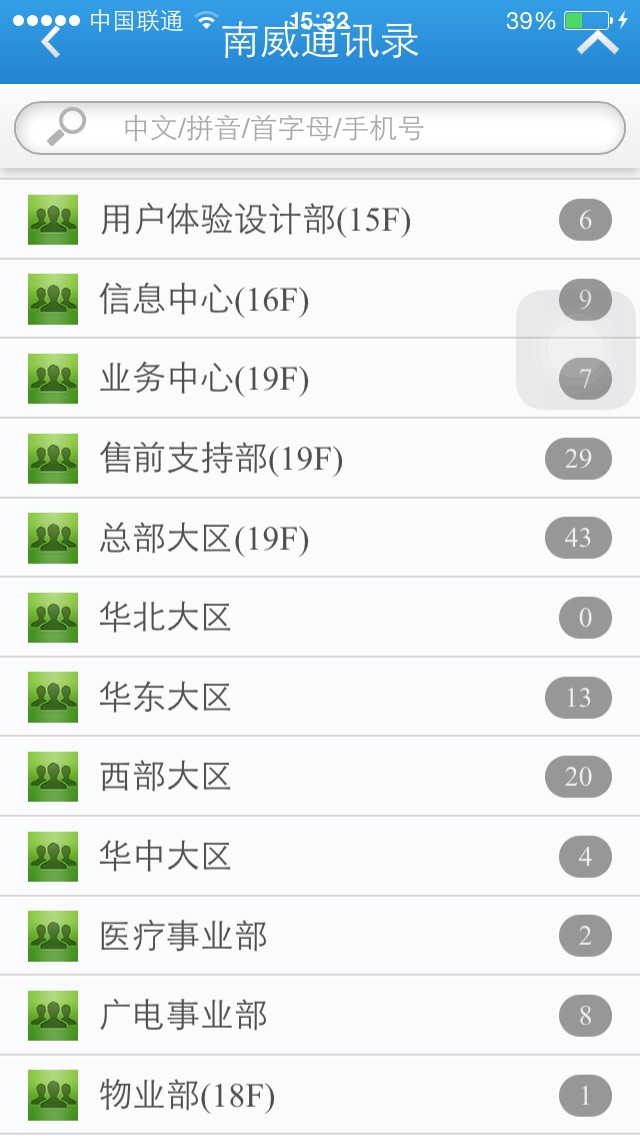Open 信息中心(16F) department
640x1136 pixels.
(x=320, y=298)
